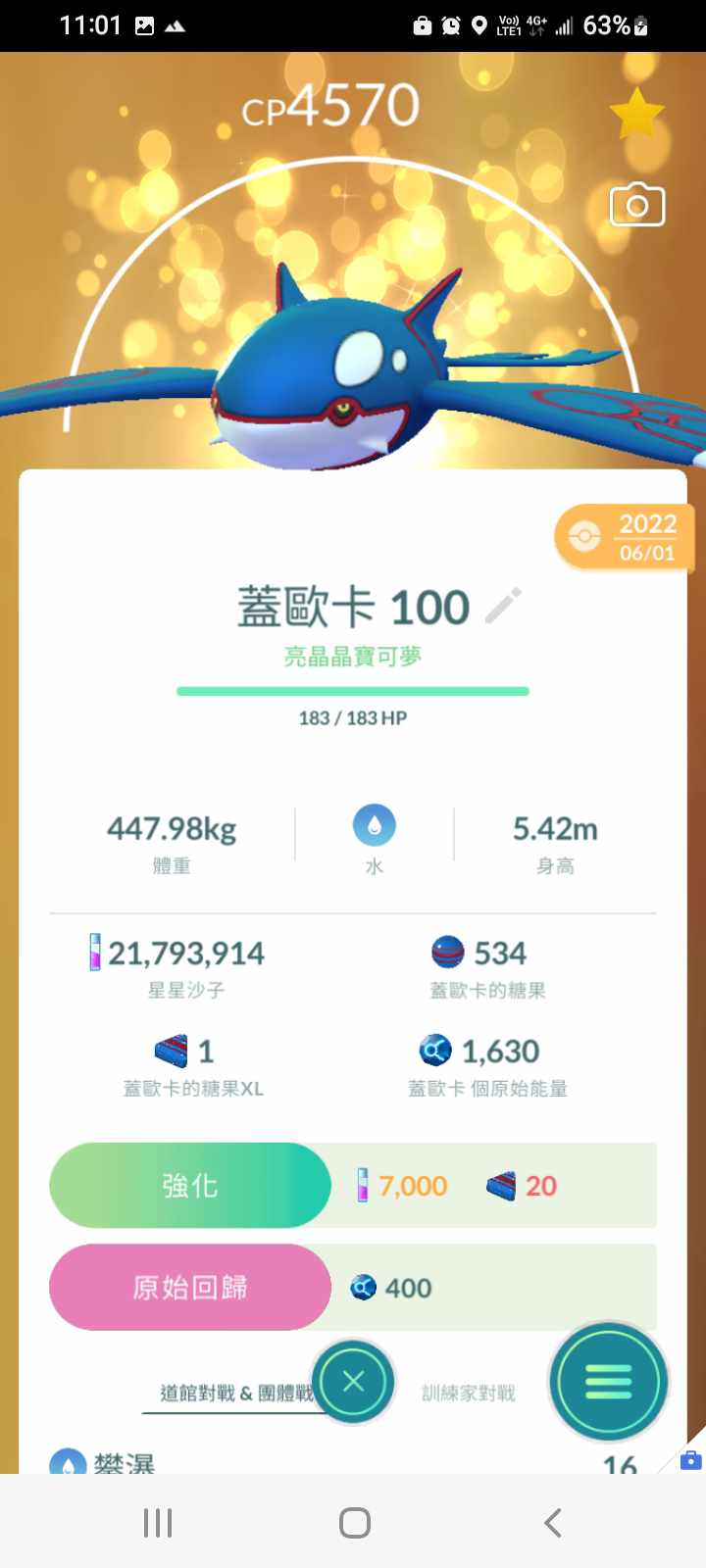This screenshot has width=706, height=1568.
Task: Select the 道館對戰 & 團體戰 tab
Action: coord(235,1393)
